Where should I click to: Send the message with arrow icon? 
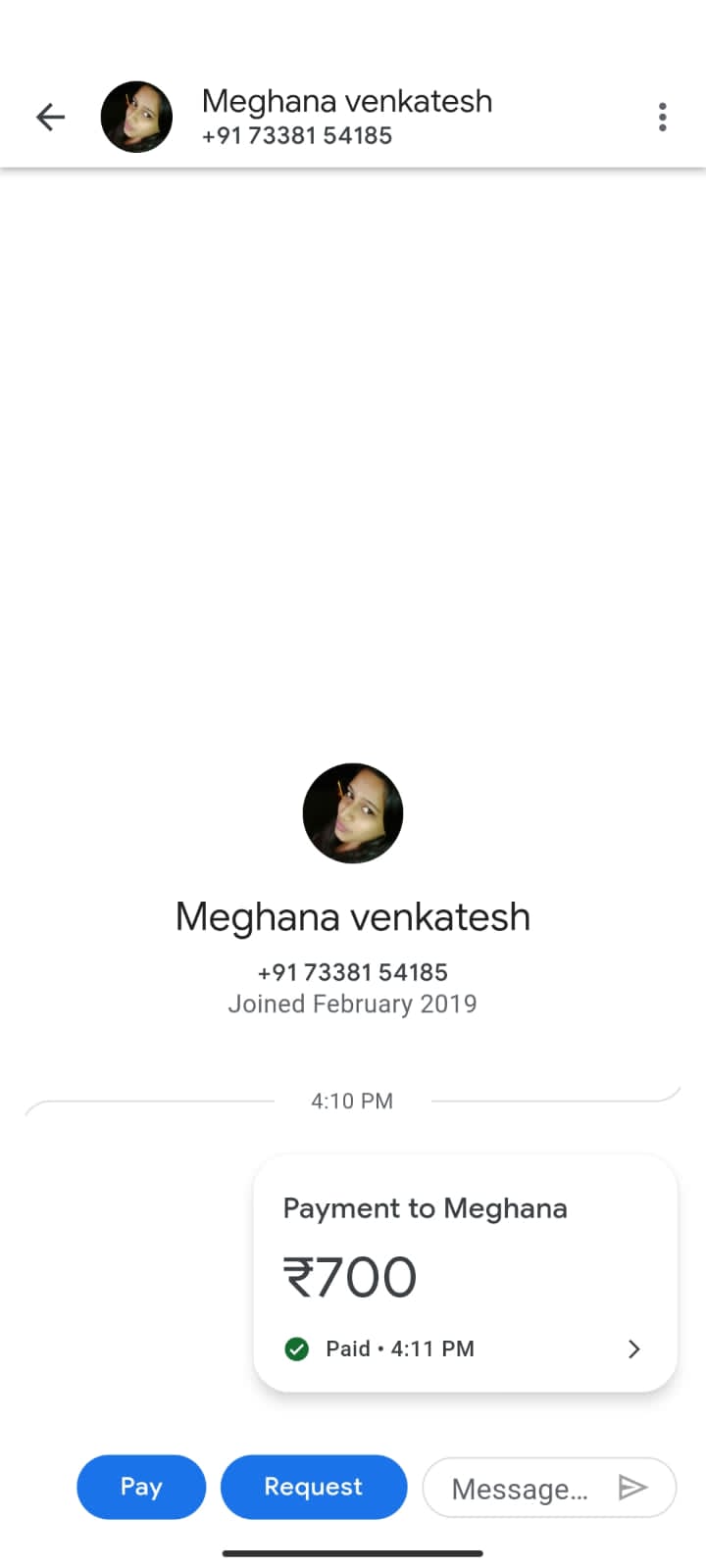[633, 1488]
